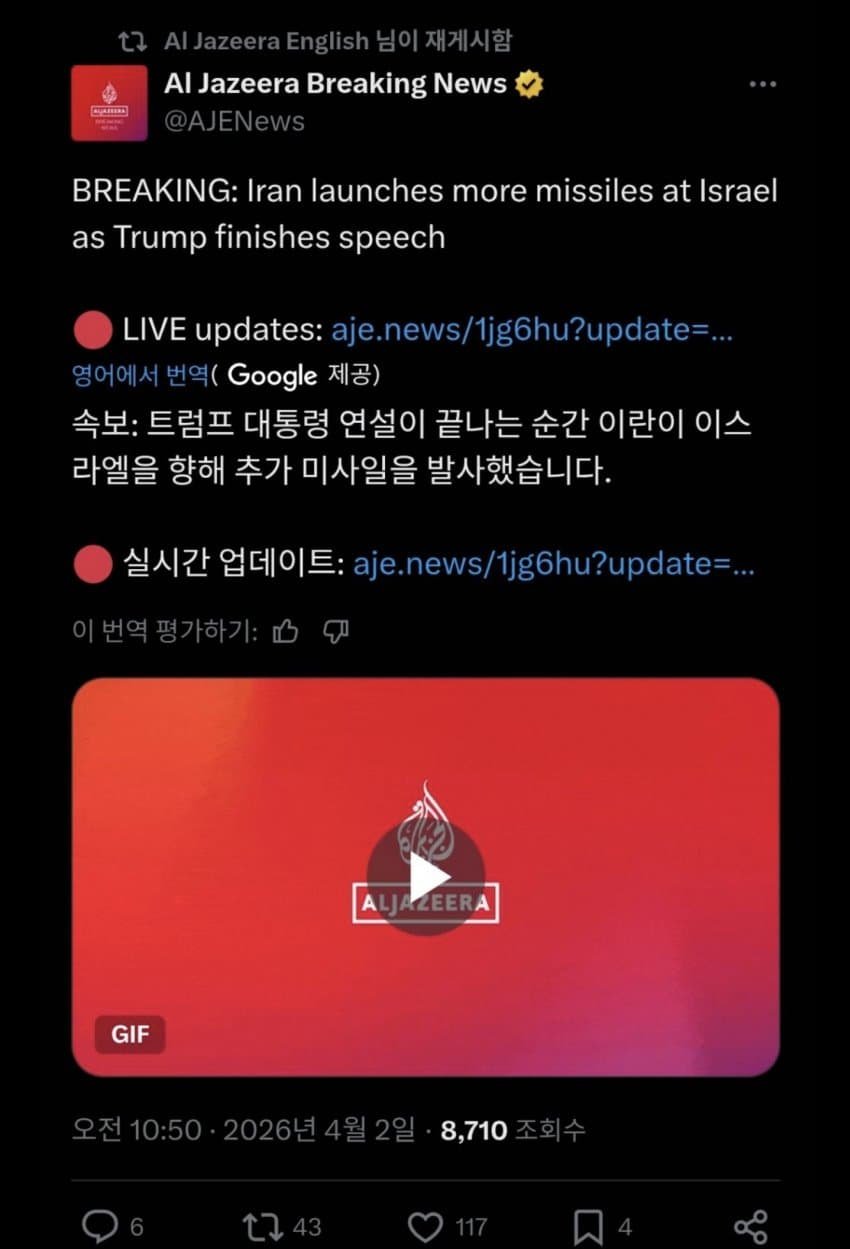Retweet this Al Jazeera post

(x=263, y=1225)
